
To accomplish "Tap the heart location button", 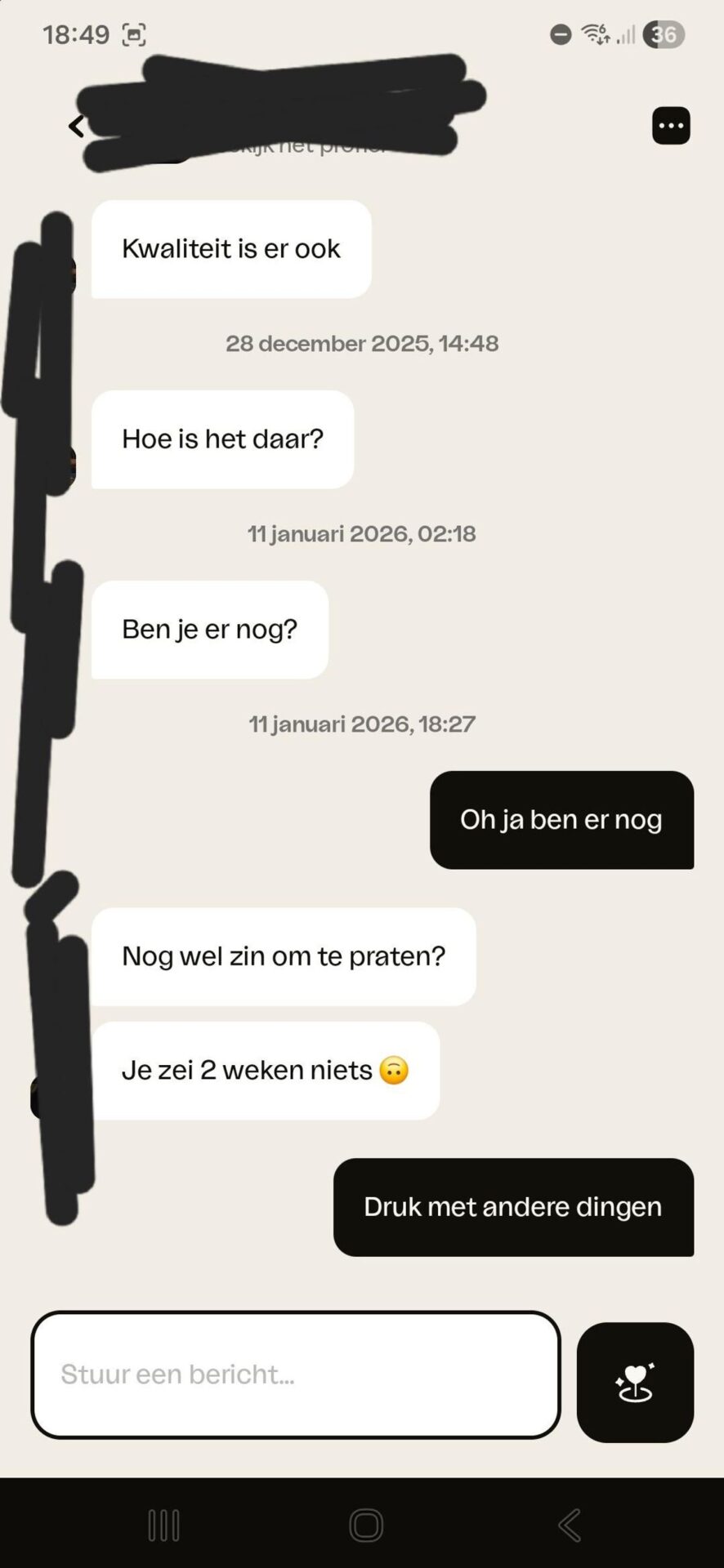I will tap(635, 1382).
